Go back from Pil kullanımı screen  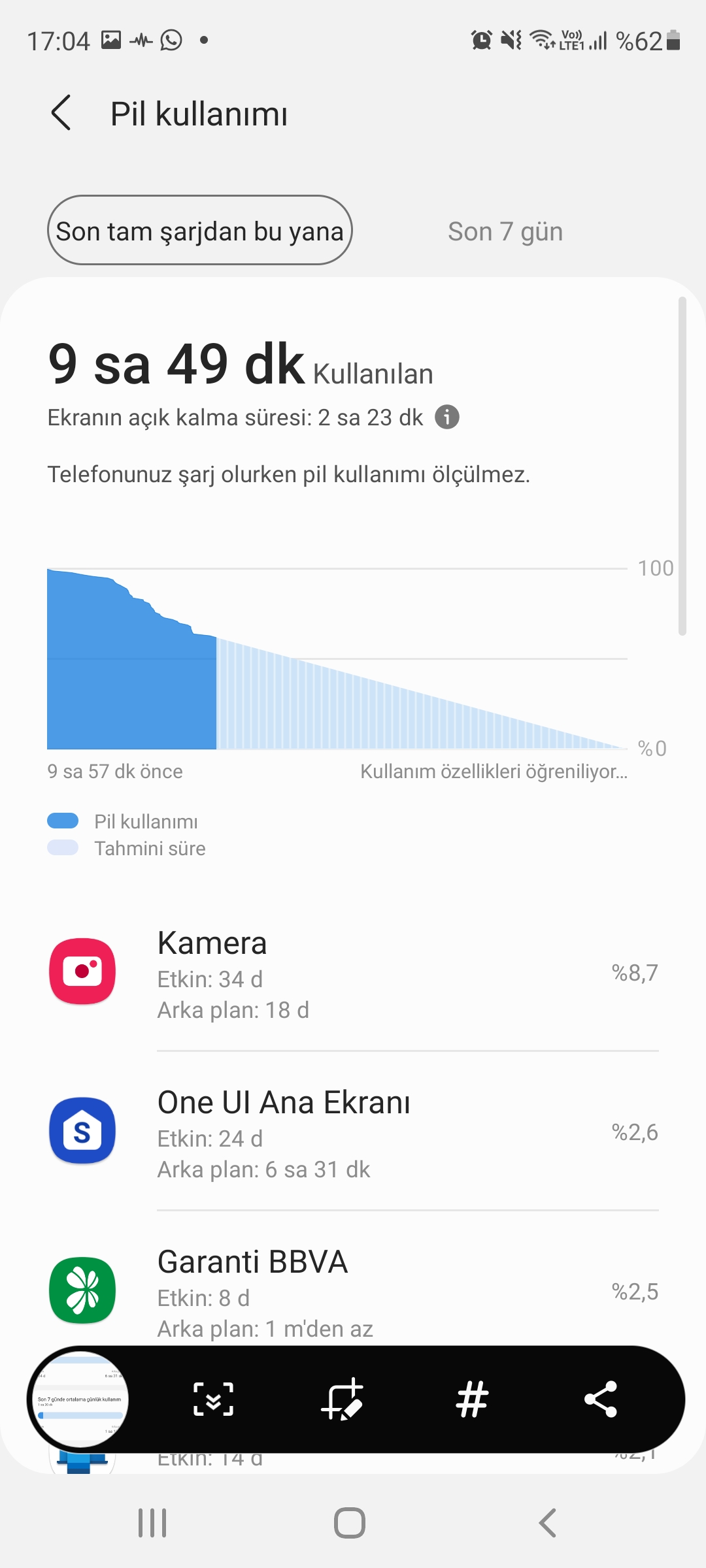point(61,113)
